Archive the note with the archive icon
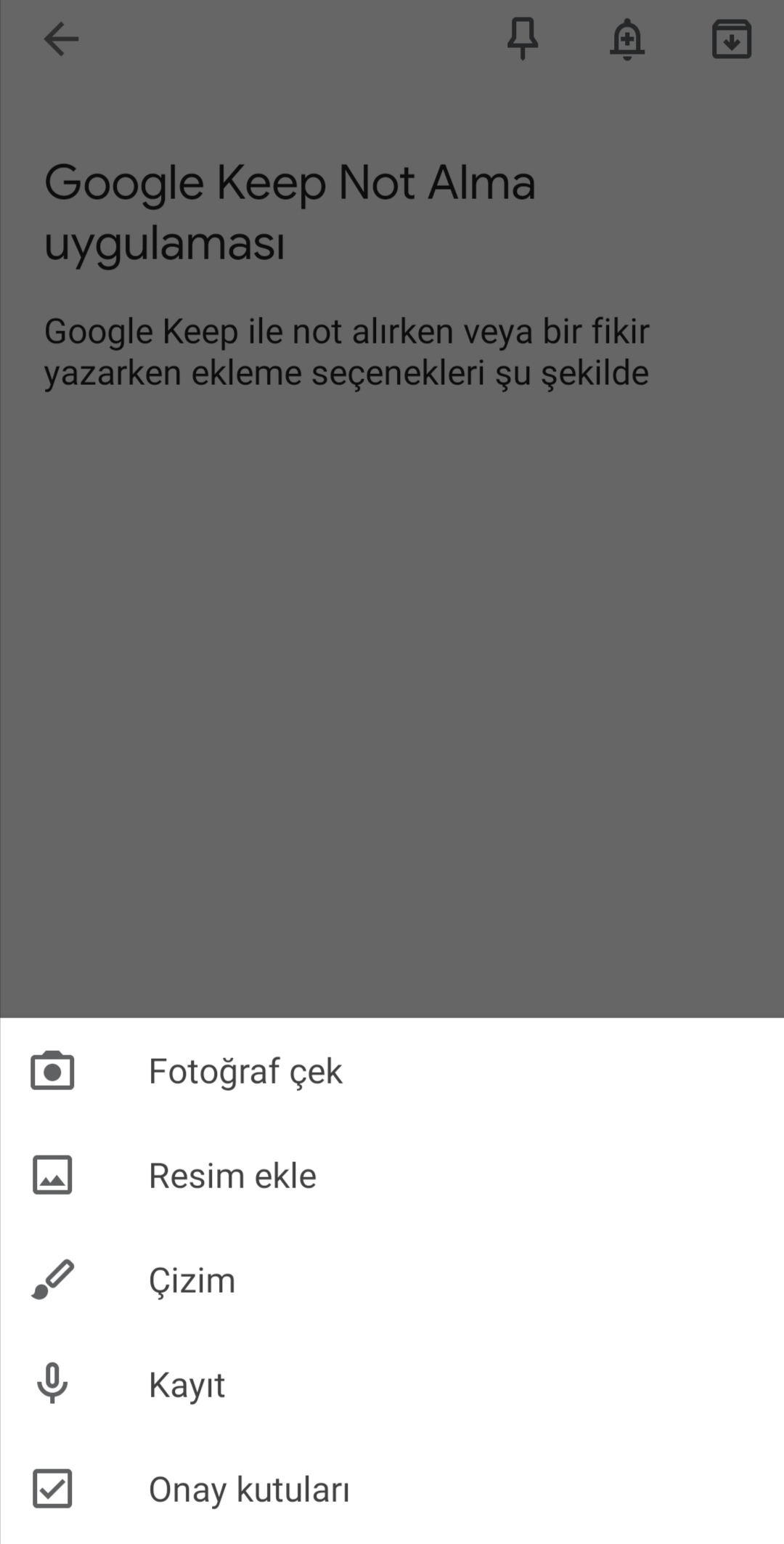The width and height of the screenshot is (784, 1544). coord(732,39)
